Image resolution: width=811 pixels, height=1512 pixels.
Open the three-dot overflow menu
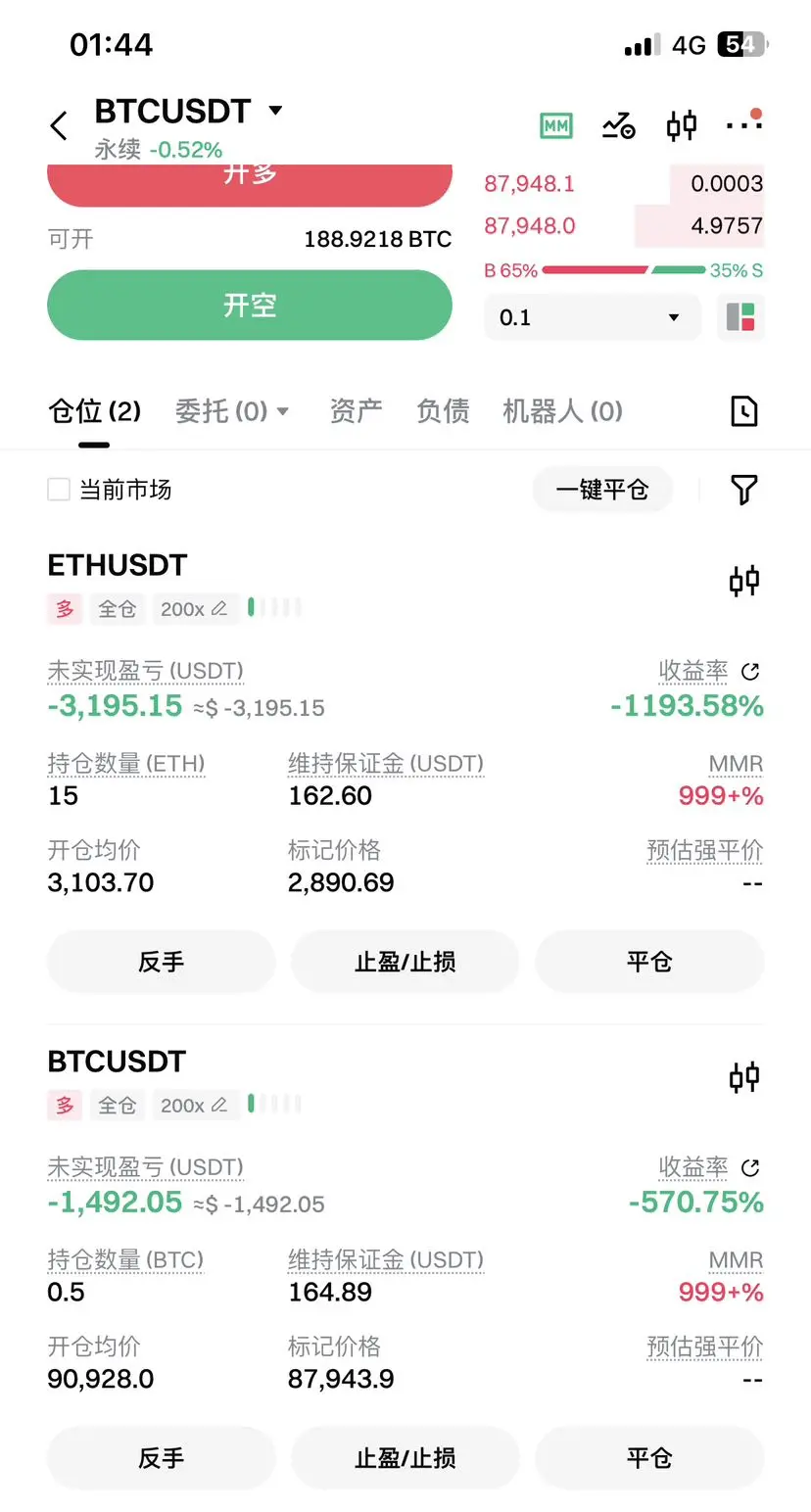(x=743, y=125)
